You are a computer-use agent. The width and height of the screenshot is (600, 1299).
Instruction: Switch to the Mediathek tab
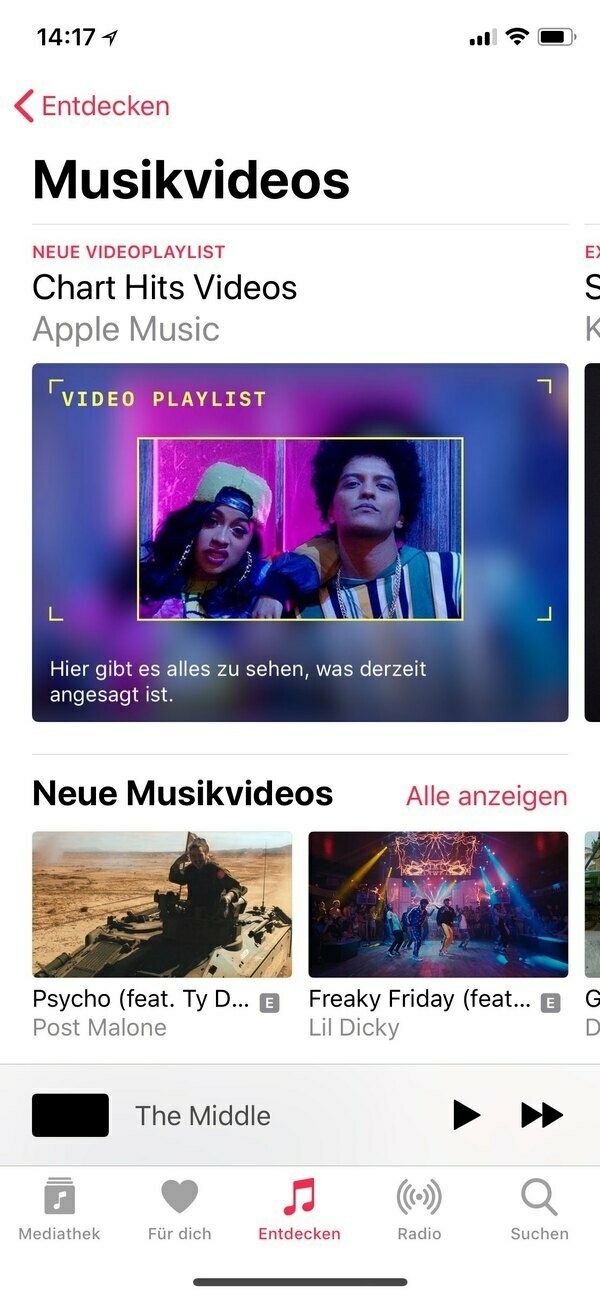(60, 1208)
